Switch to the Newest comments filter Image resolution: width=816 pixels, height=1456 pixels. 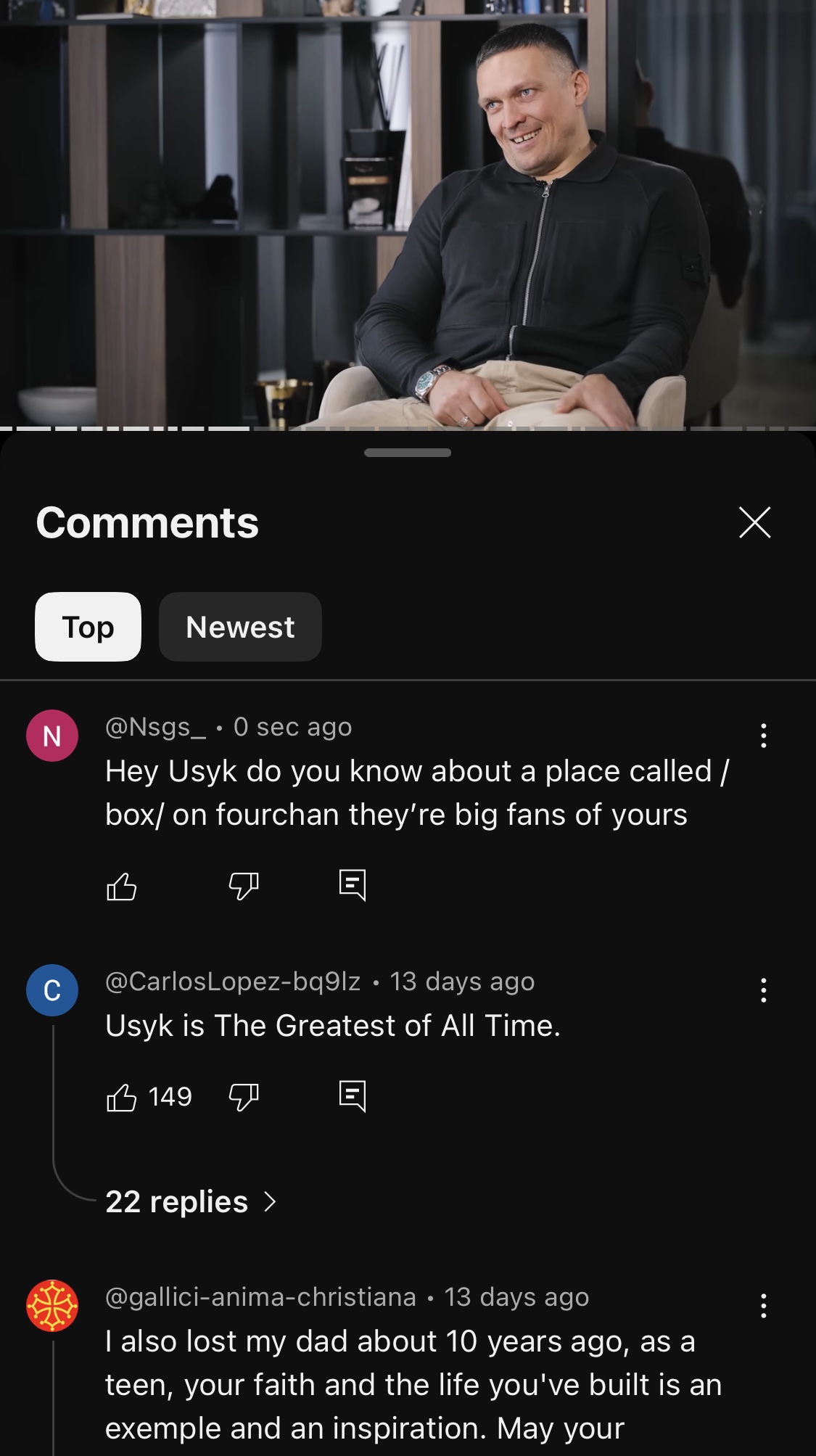240,627
